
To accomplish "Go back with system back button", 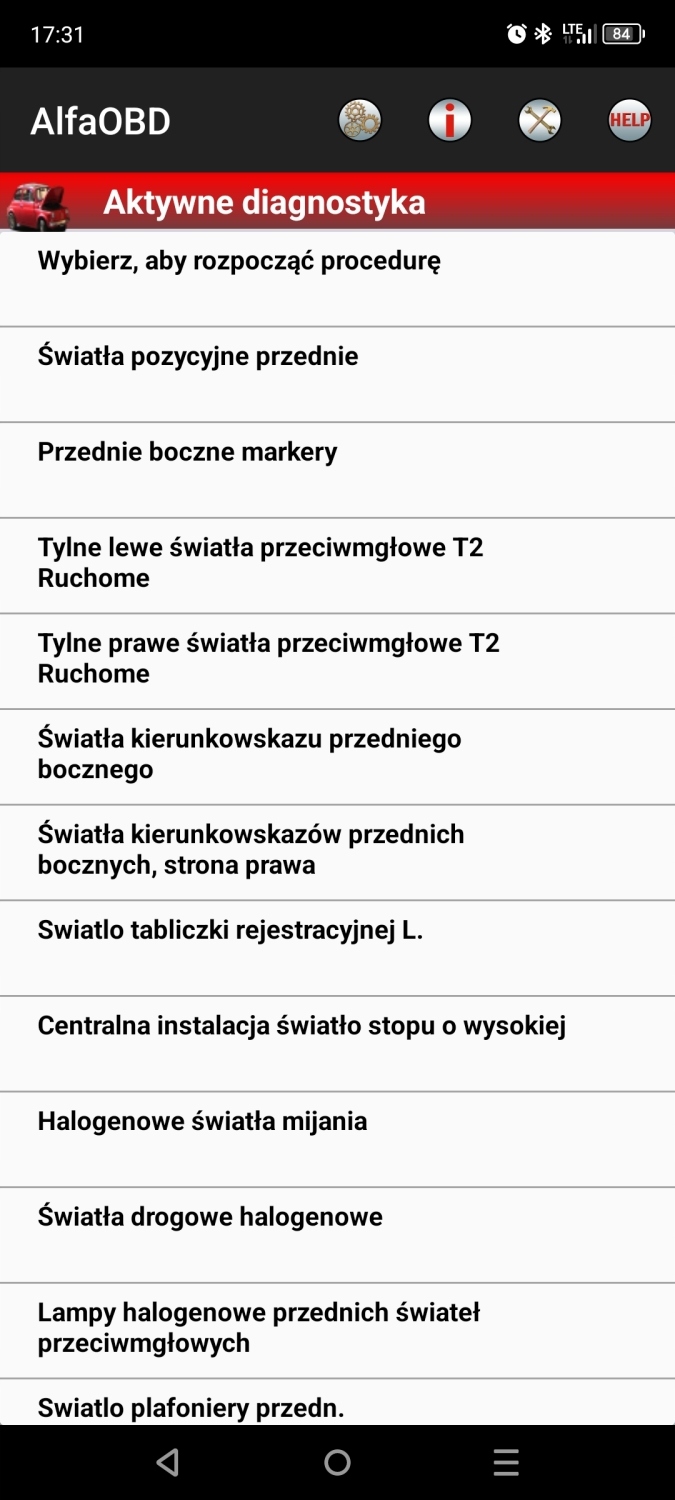I will (168, 1463).
